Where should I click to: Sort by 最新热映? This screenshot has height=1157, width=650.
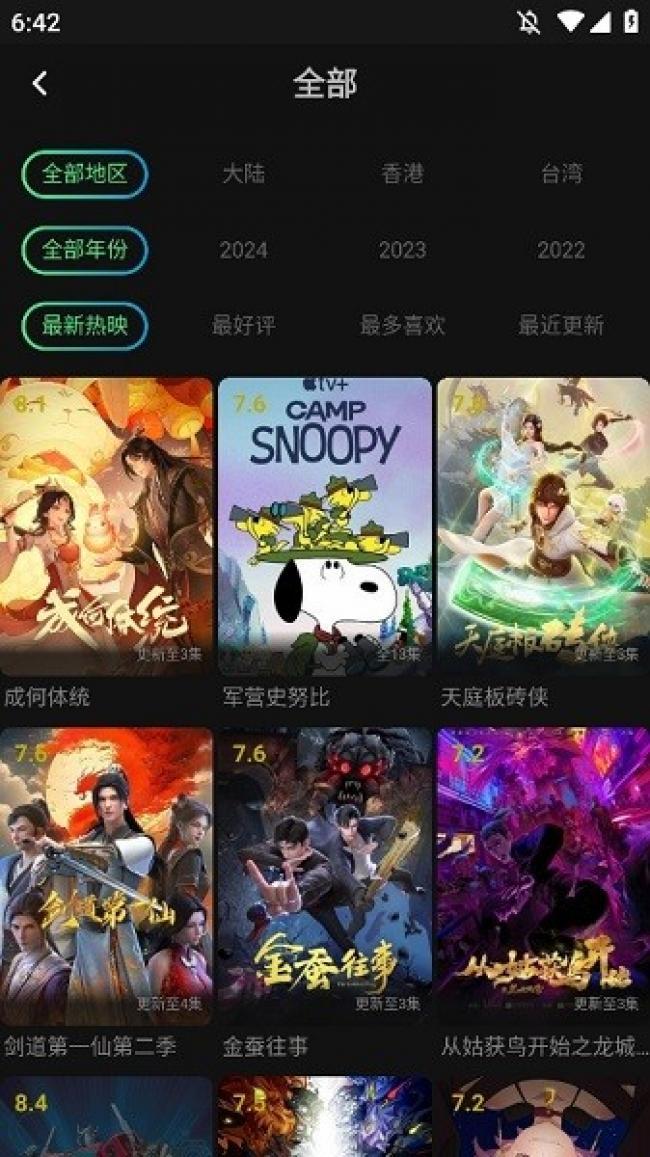pos(85,325)
